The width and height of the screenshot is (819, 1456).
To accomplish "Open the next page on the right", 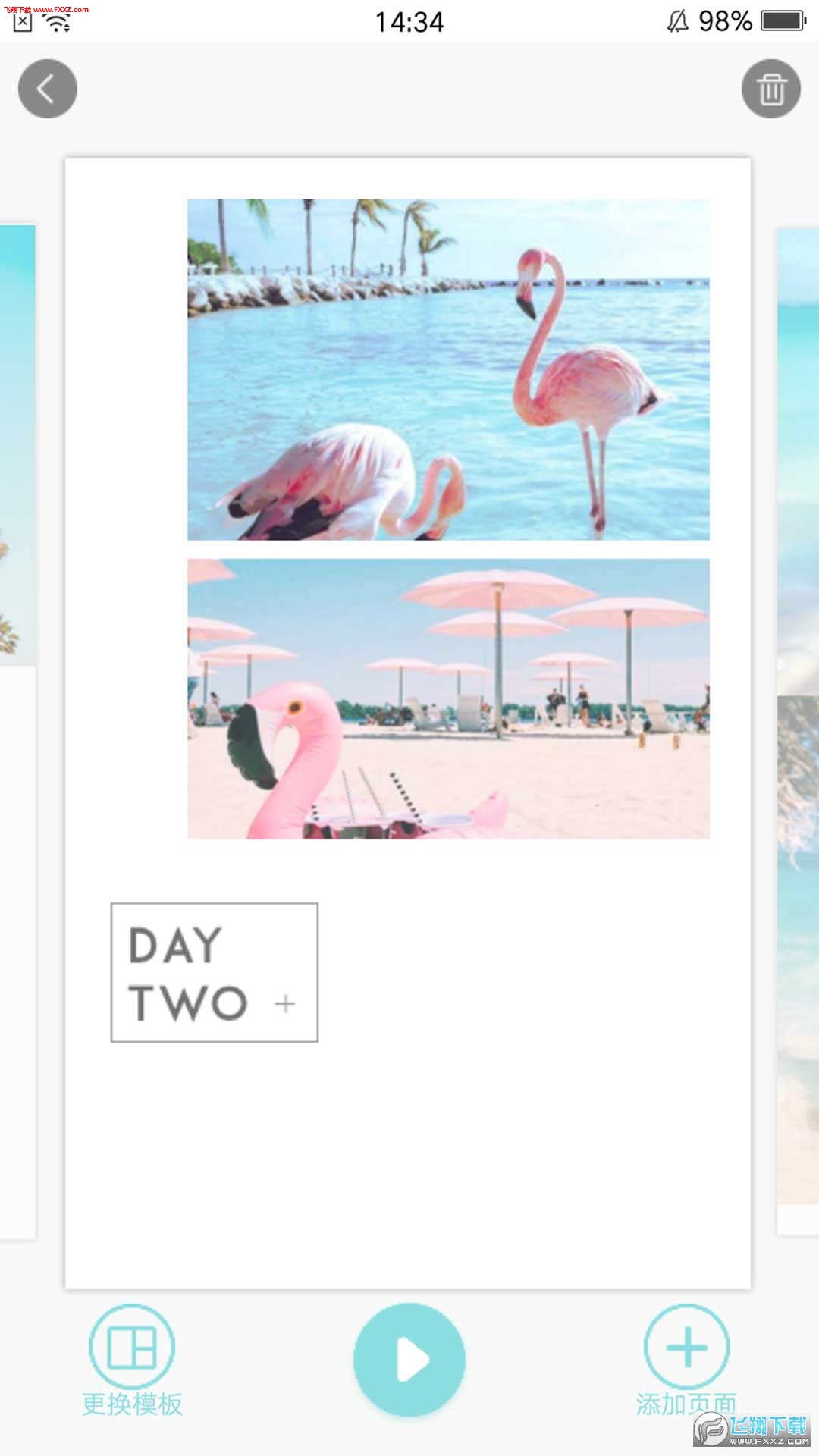I will (x=798, y=728).
